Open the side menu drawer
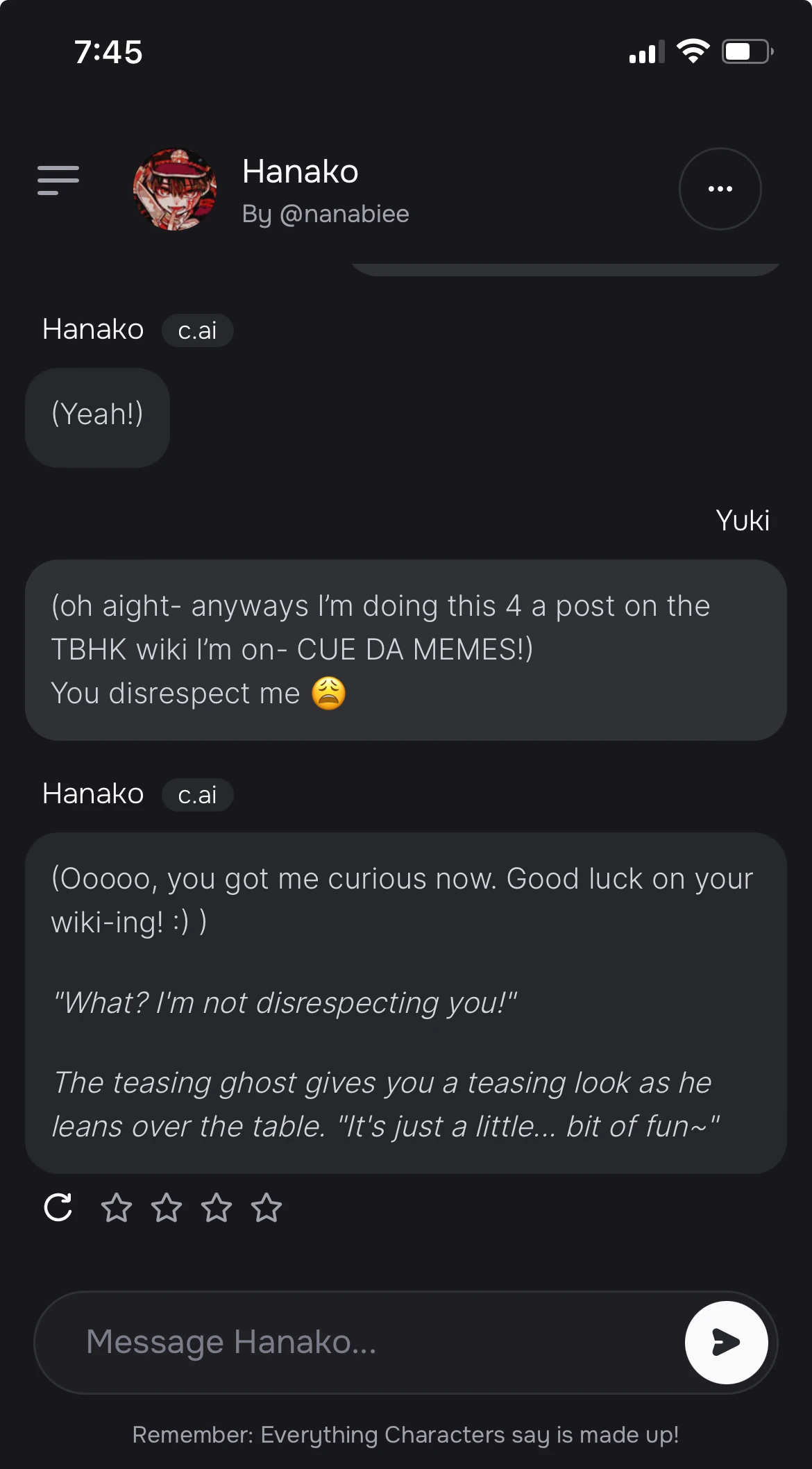The width and height of the screenshot is (812, 1469). tap(58, 181)
